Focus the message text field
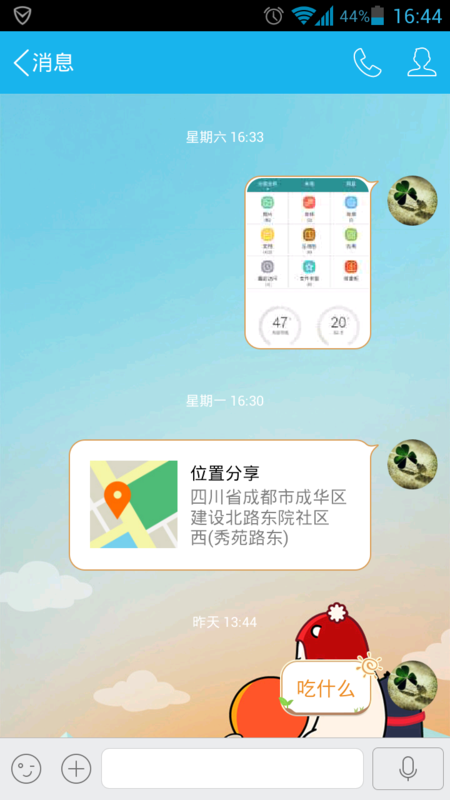Screen dimensions: 450x800 tap(232, 768)
